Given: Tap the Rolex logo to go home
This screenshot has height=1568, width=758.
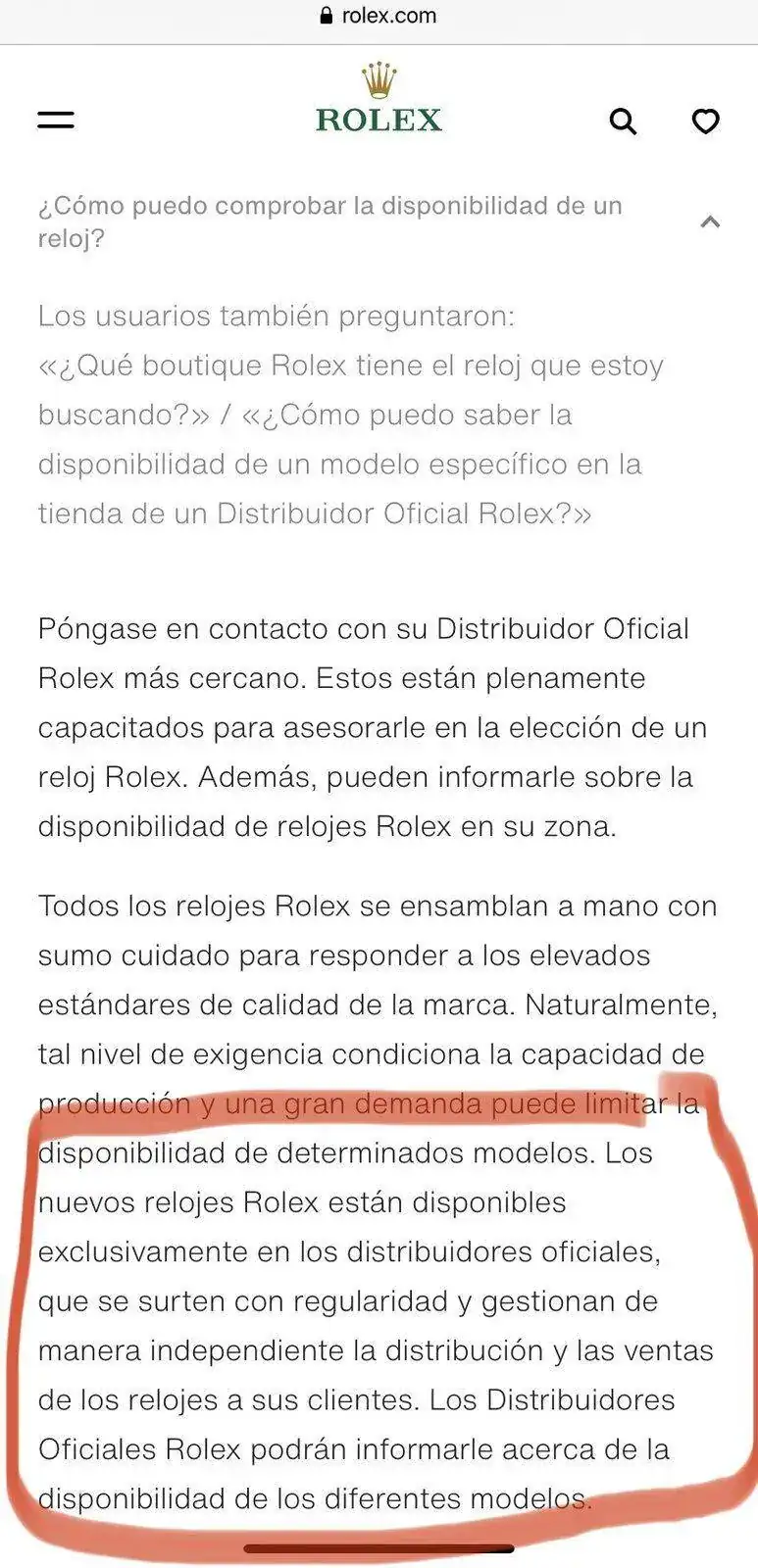Looking at the screenshot, I should click(x=379, y=100).
